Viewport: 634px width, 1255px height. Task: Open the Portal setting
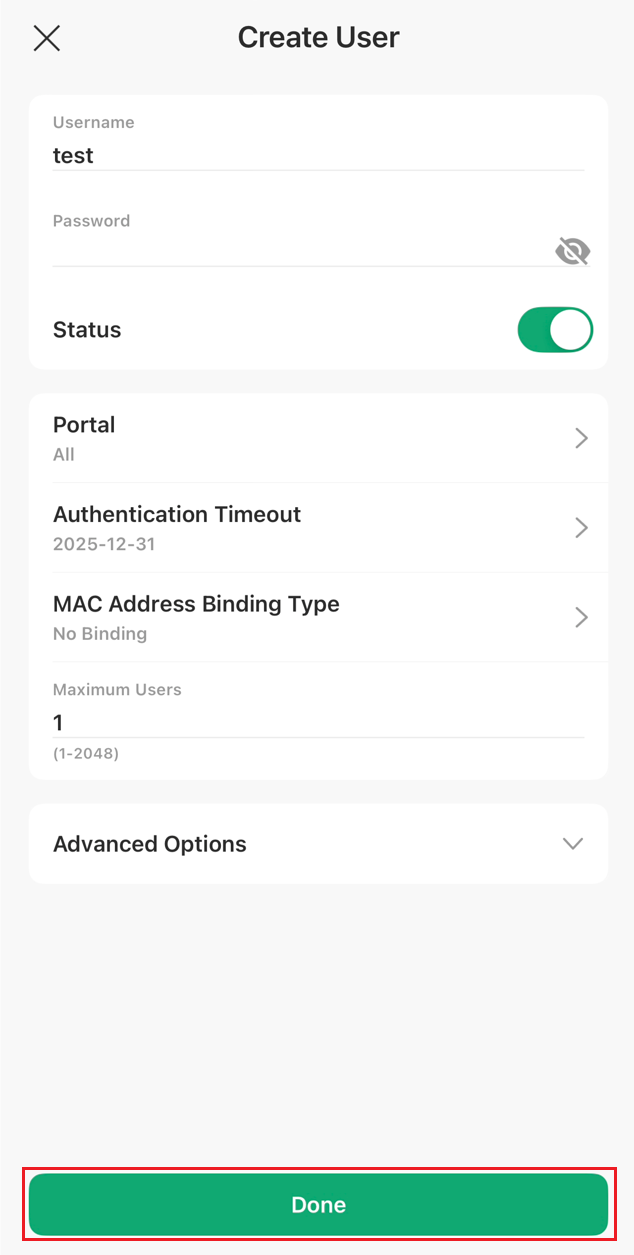coord(318,438)
